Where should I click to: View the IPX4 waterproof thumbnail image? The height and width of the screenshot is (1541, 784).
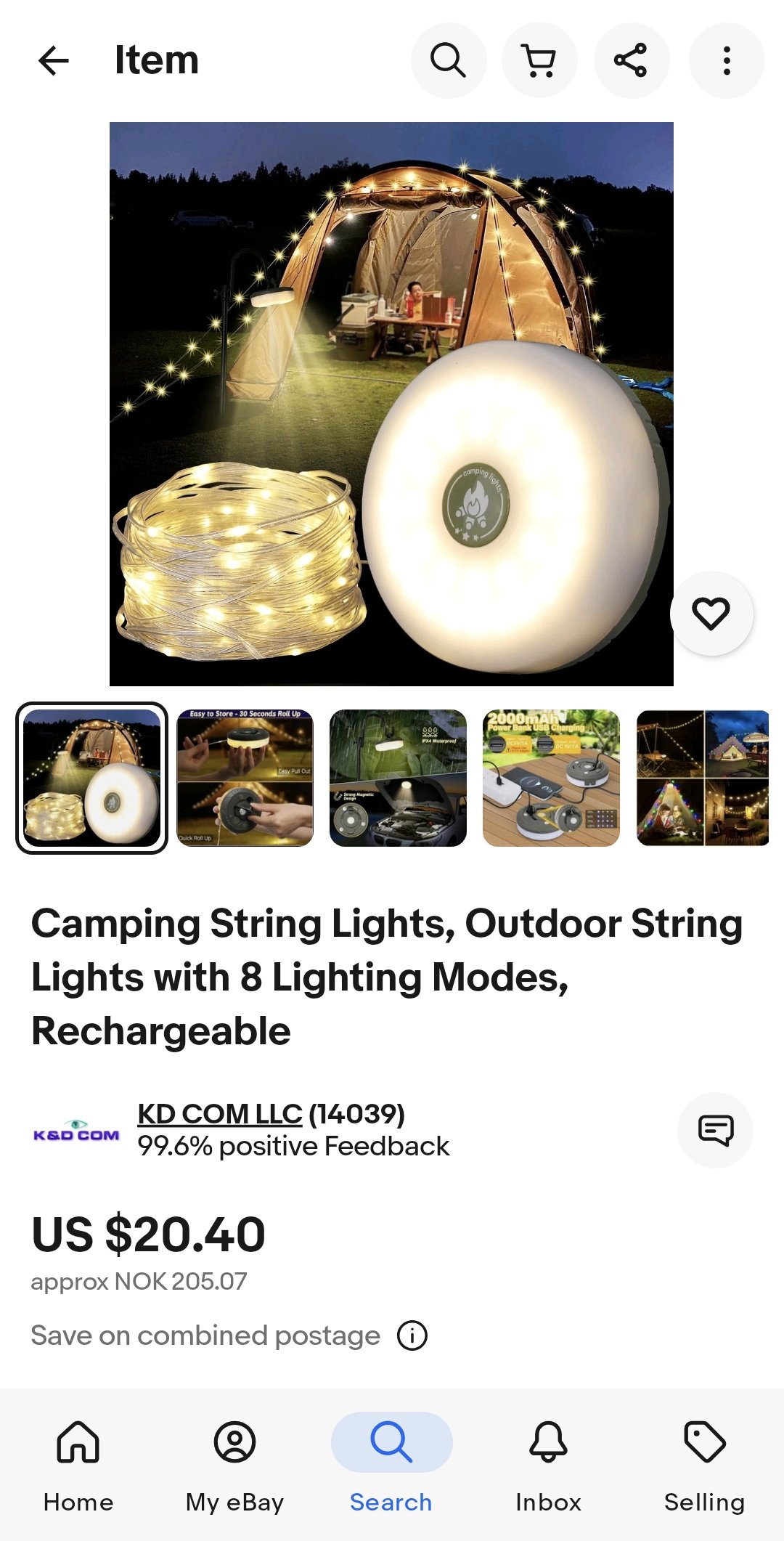click(398, 778)
